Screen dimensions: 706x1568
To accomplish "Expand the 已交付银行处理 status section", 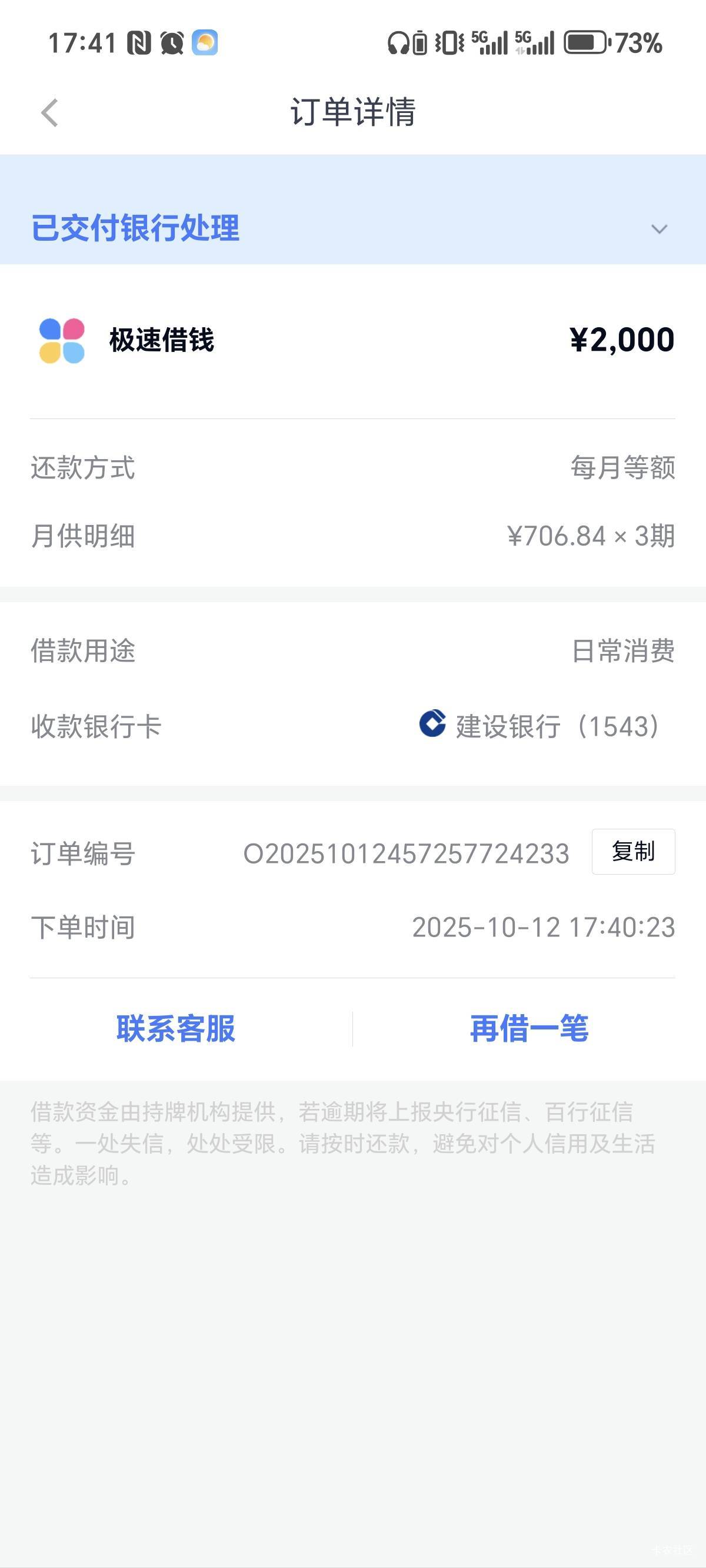I will point(659,229).
